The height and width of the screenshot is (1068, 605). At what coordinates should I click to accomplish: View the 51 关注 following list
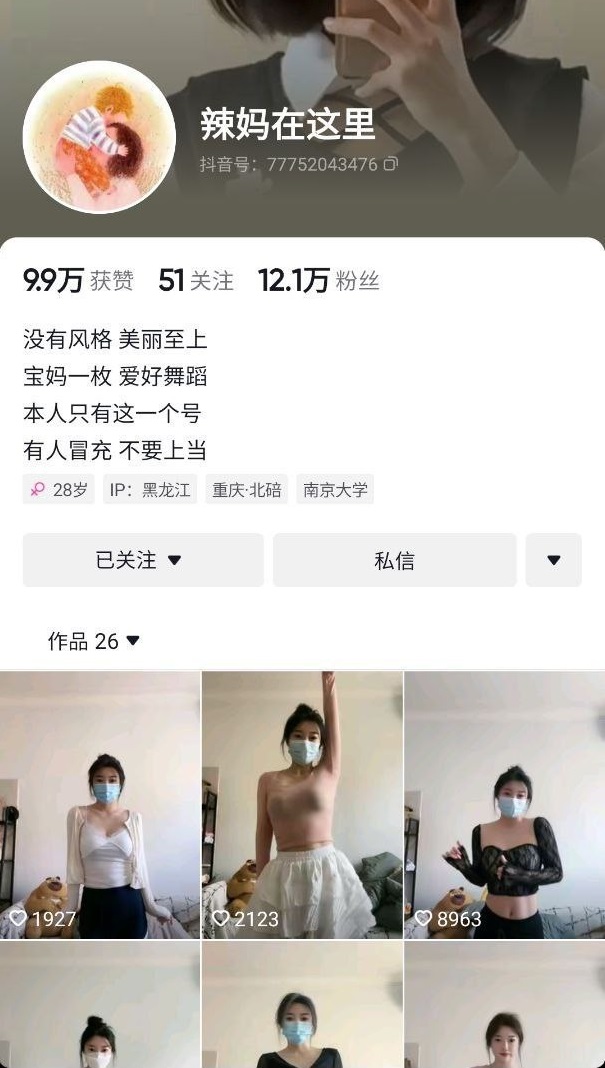coord(196,281)
